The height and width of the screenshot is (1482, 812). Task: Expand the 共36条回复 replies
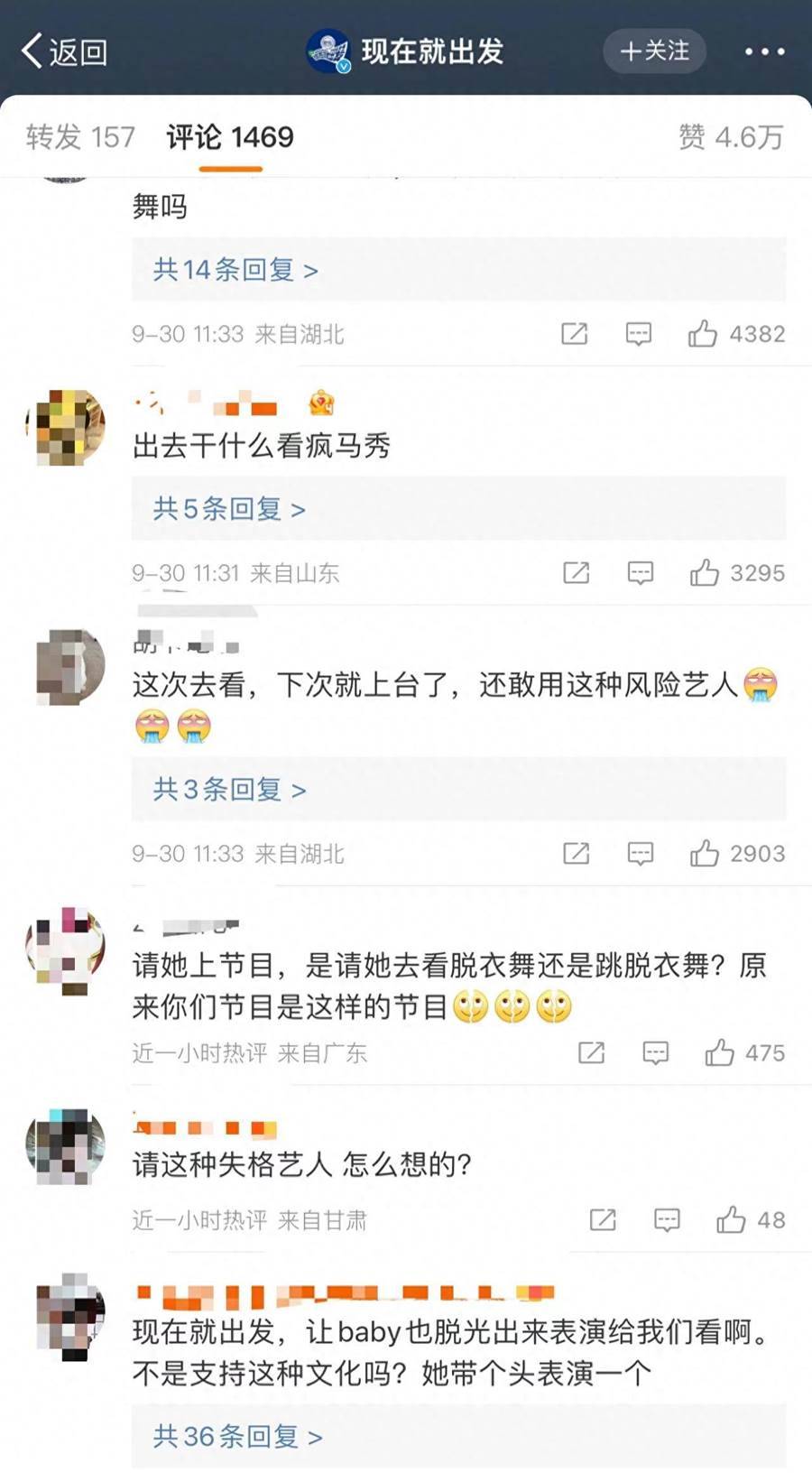pyautogui.click(x=237, y=1436)
